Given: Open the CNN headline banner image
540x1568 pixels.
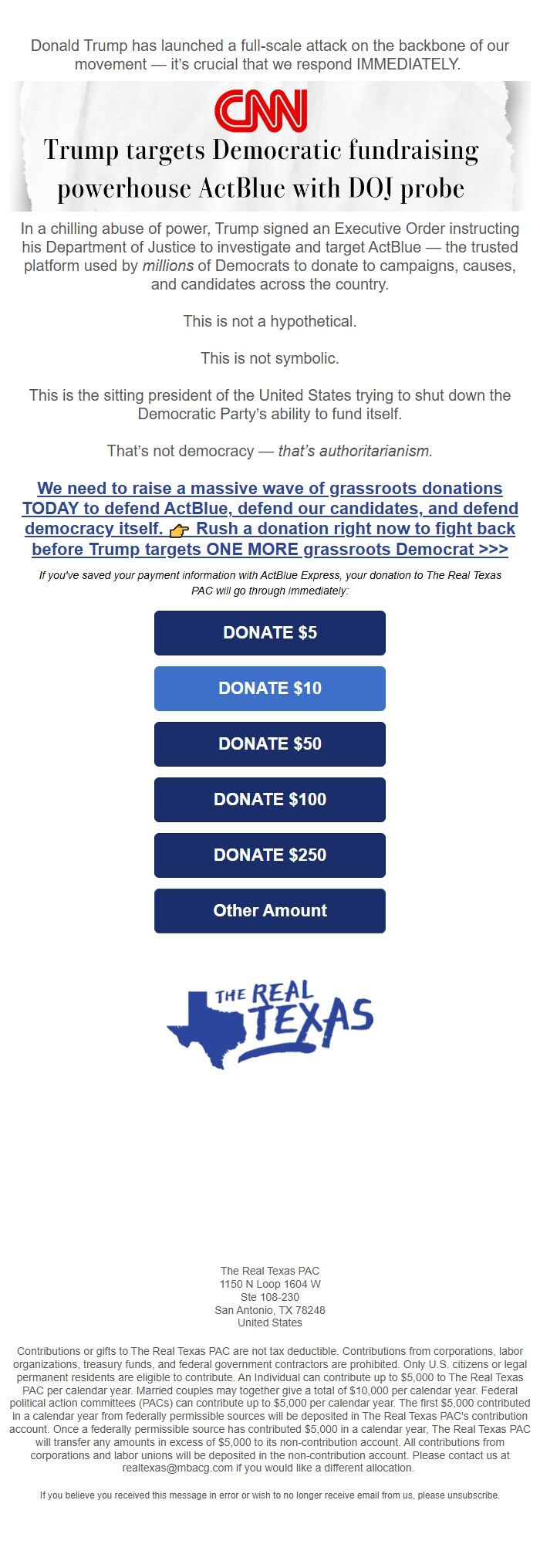Looking at the screenshot, I should tap(269, 147).
